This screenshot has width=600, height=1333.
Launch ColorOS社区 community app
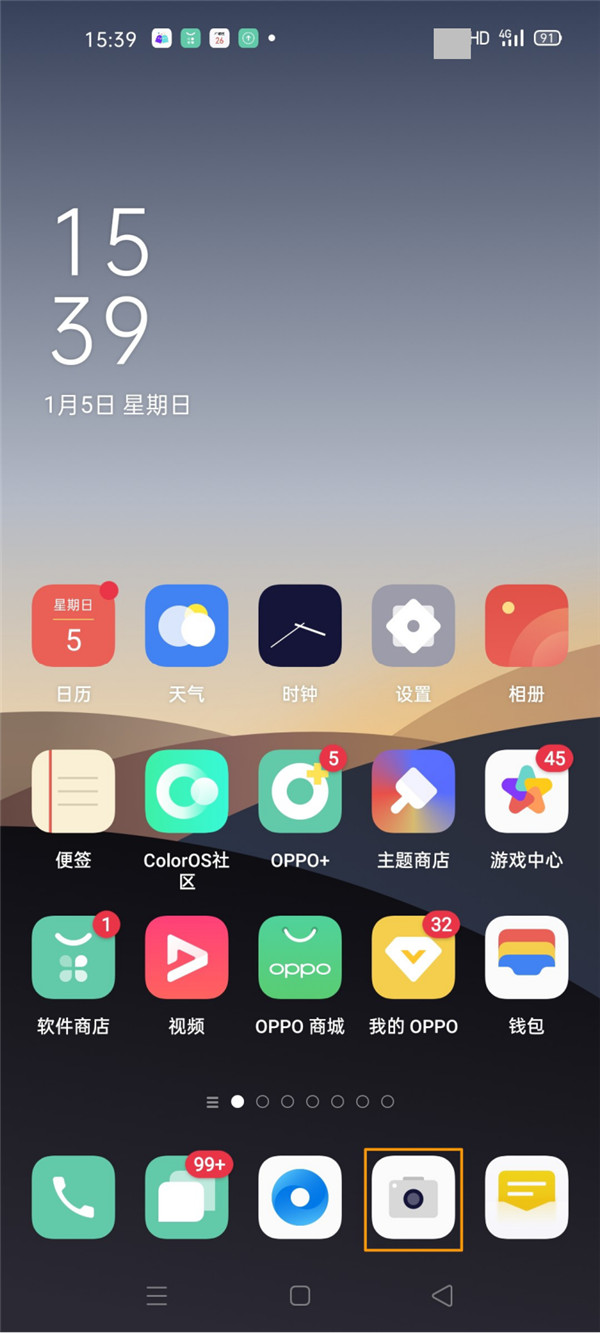186,791
